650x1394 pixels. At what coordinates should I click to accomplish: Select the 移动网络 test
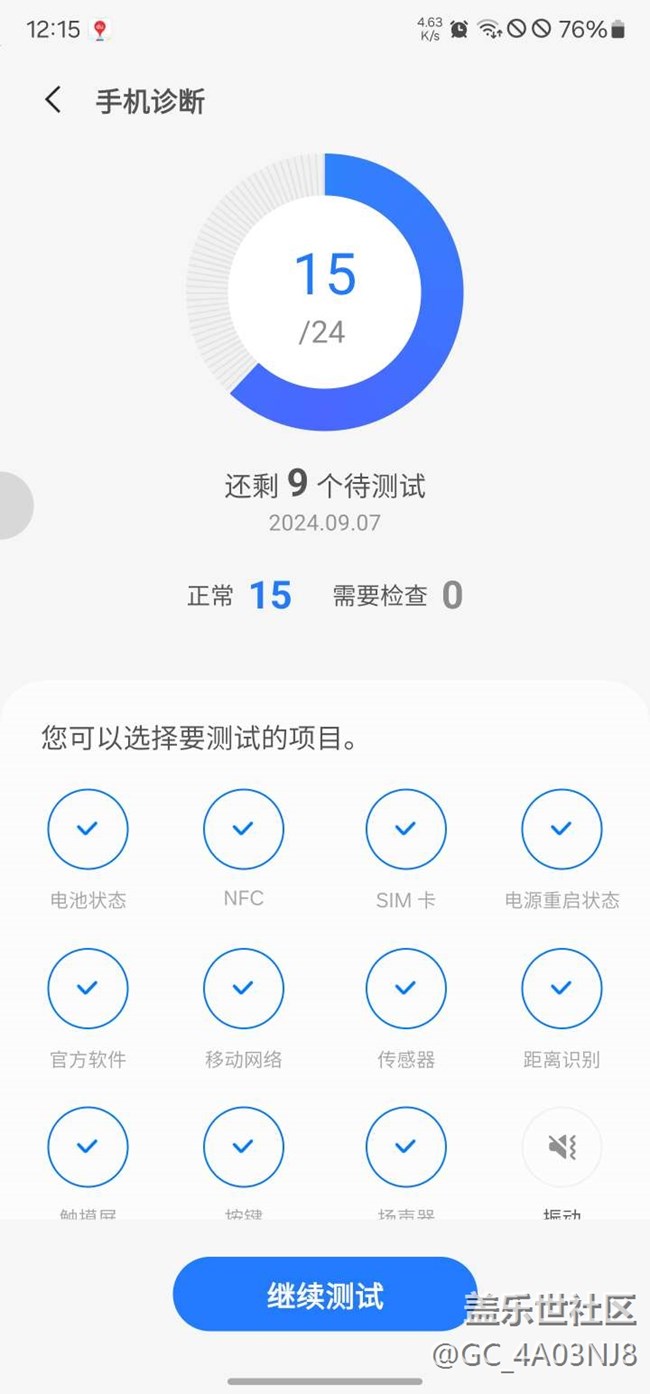pyautogui.click(x=243, y=988)
